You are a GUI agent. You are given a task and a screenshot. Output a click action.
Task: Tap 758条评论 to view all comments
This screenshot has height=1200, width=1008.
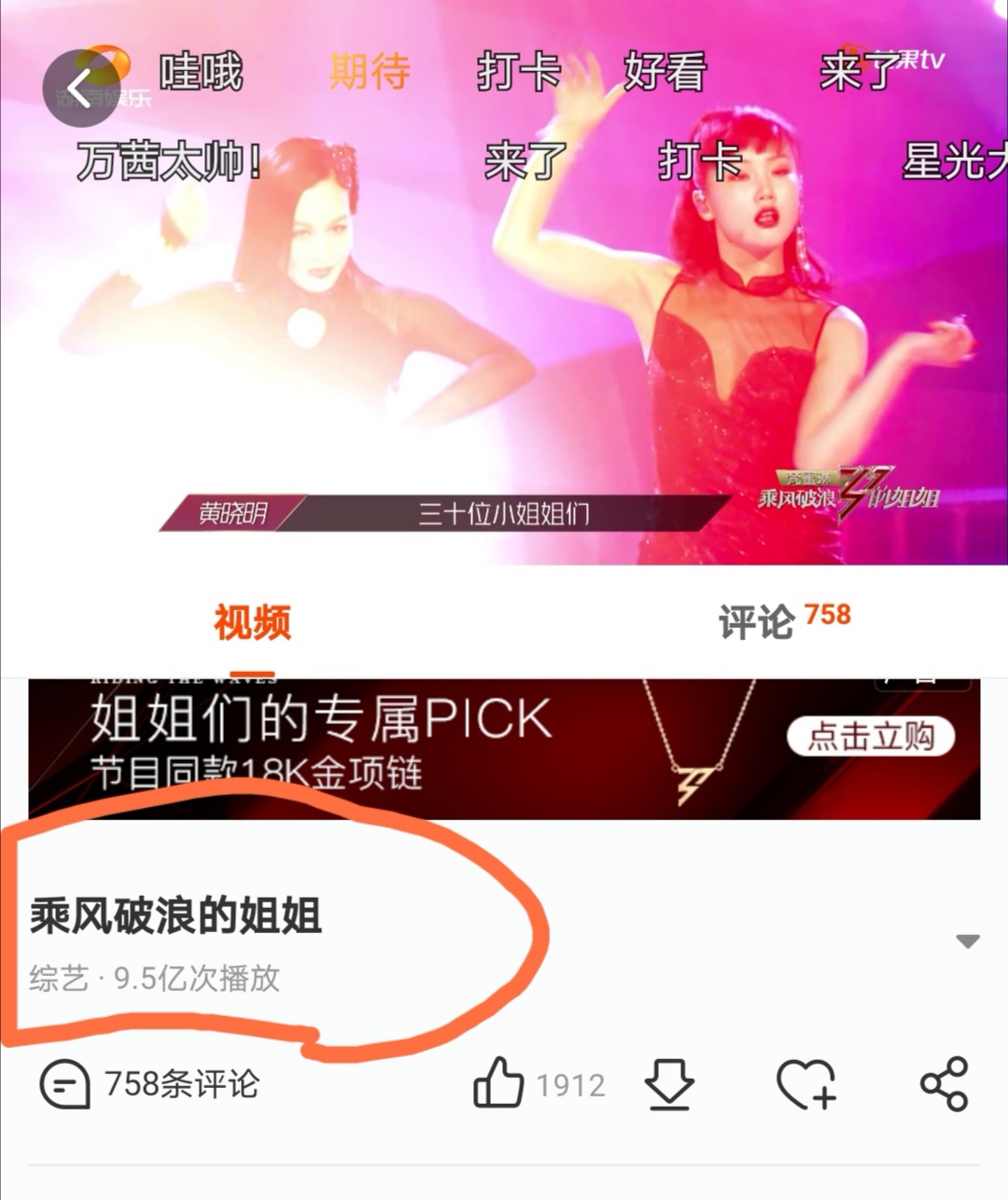pos(183,1083)
